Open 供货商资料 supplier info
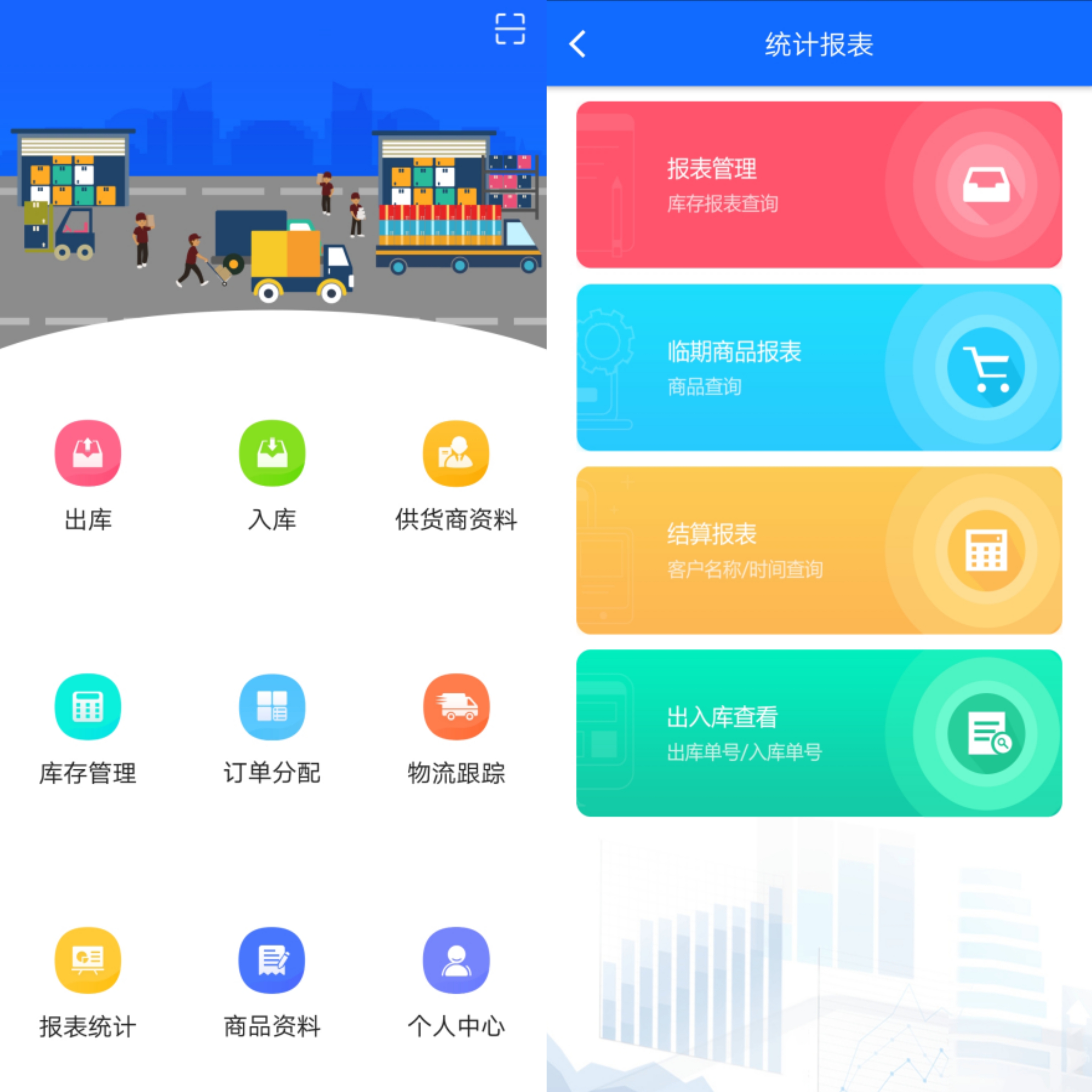 [456, 453]
